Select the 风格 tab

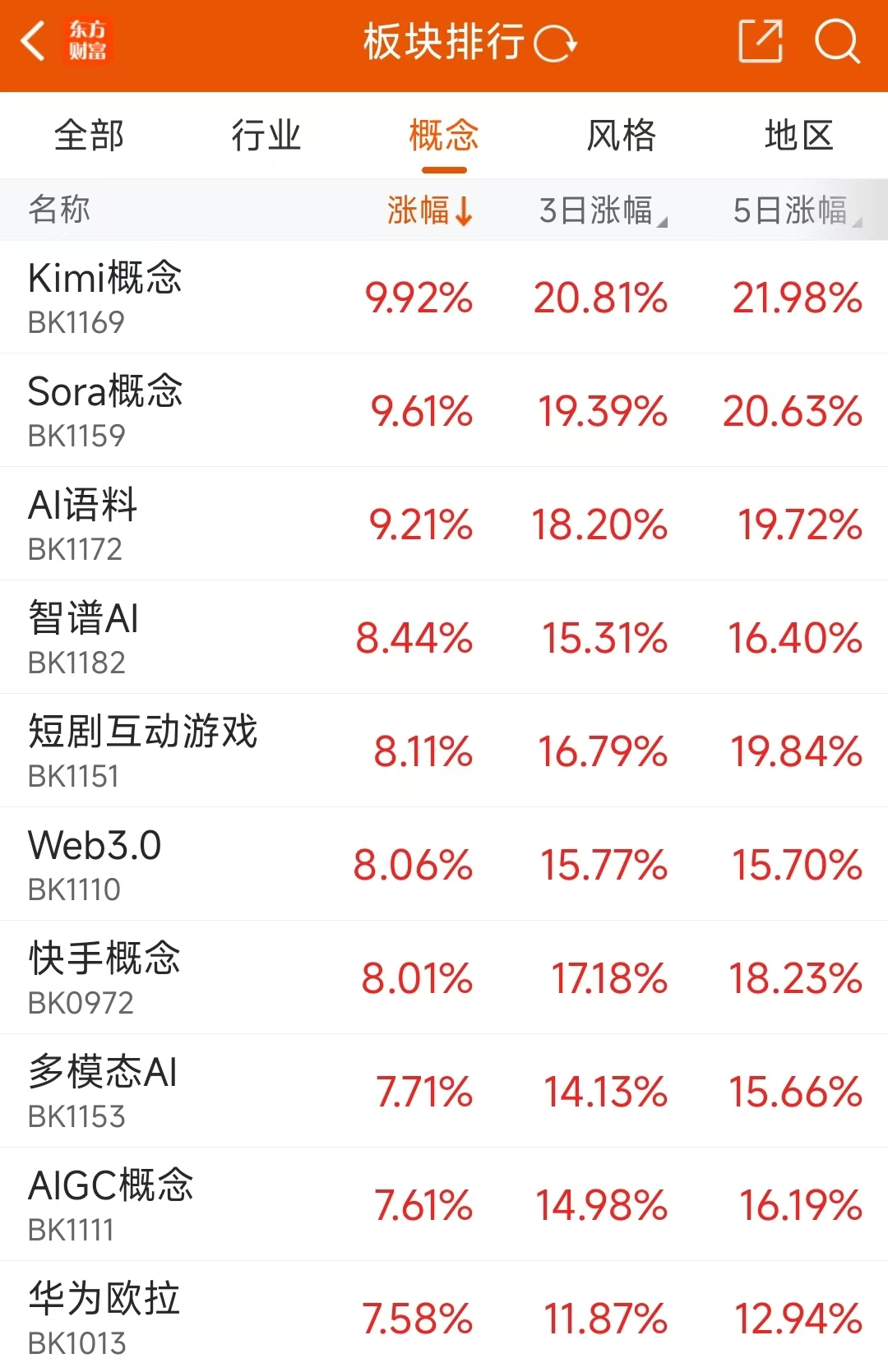pyautogui.click(x=622, y=136)
